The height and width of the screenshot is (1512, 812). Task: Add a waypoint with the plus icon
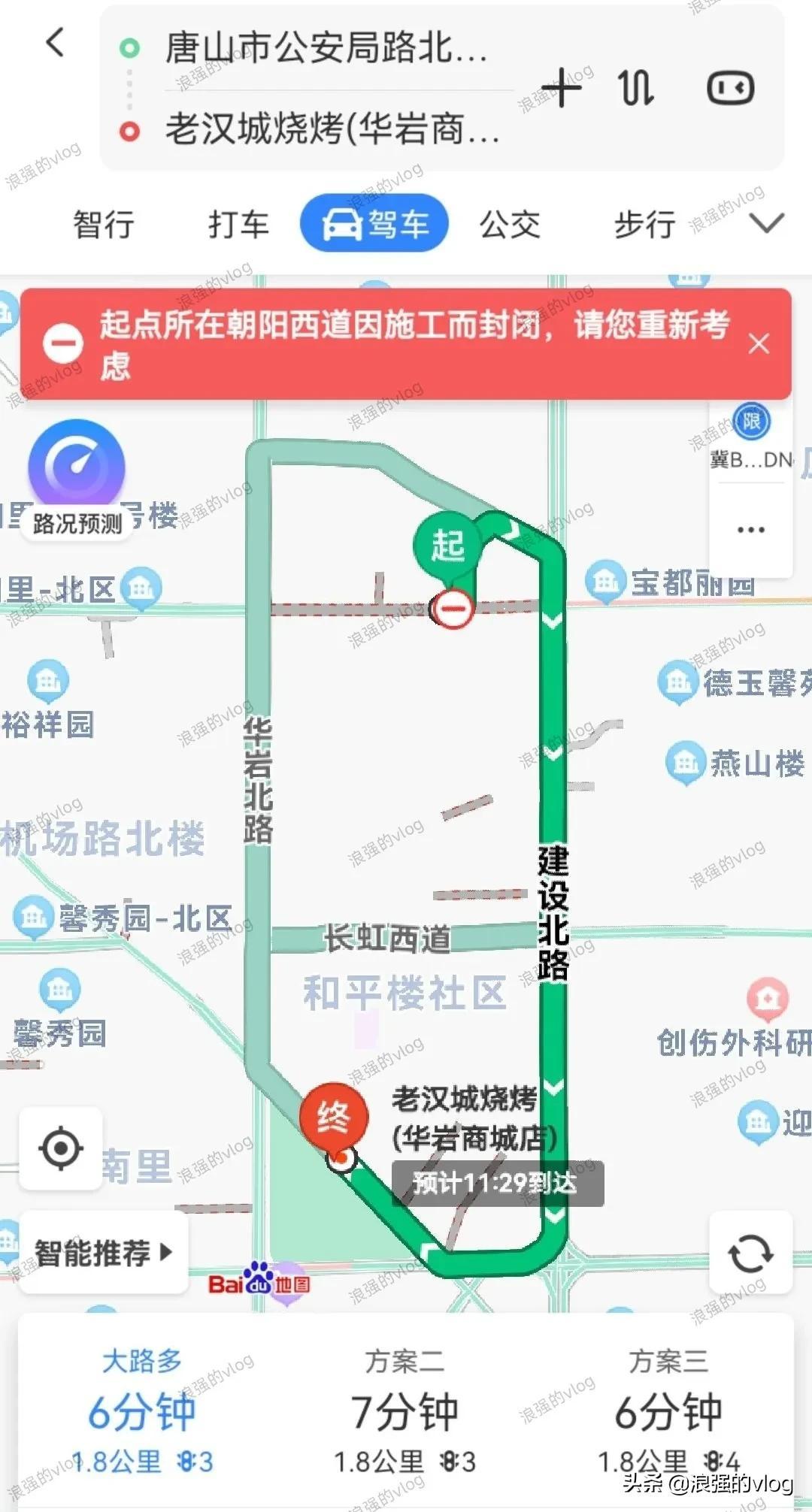(562, 89)
